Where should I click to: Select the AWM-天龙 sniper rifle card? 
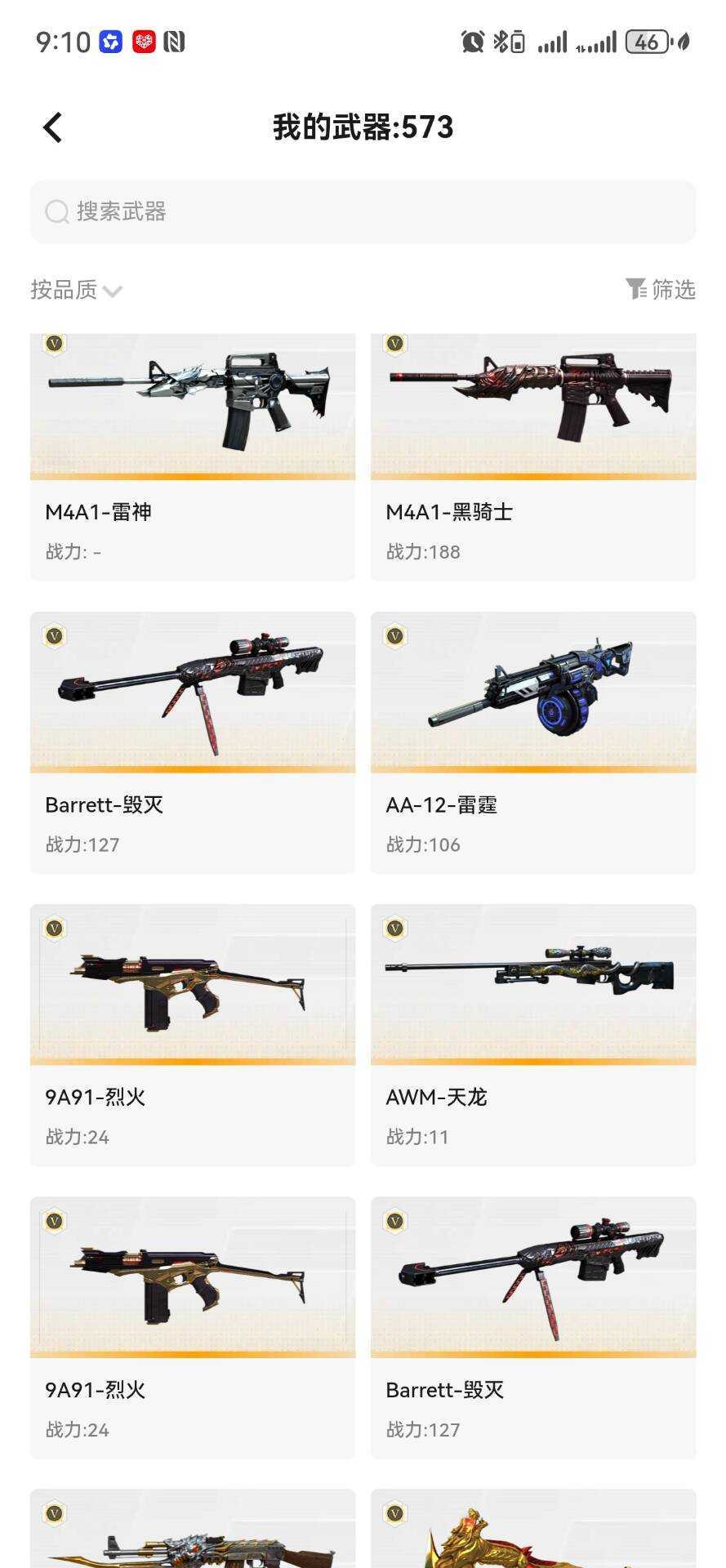point(533,1035)
